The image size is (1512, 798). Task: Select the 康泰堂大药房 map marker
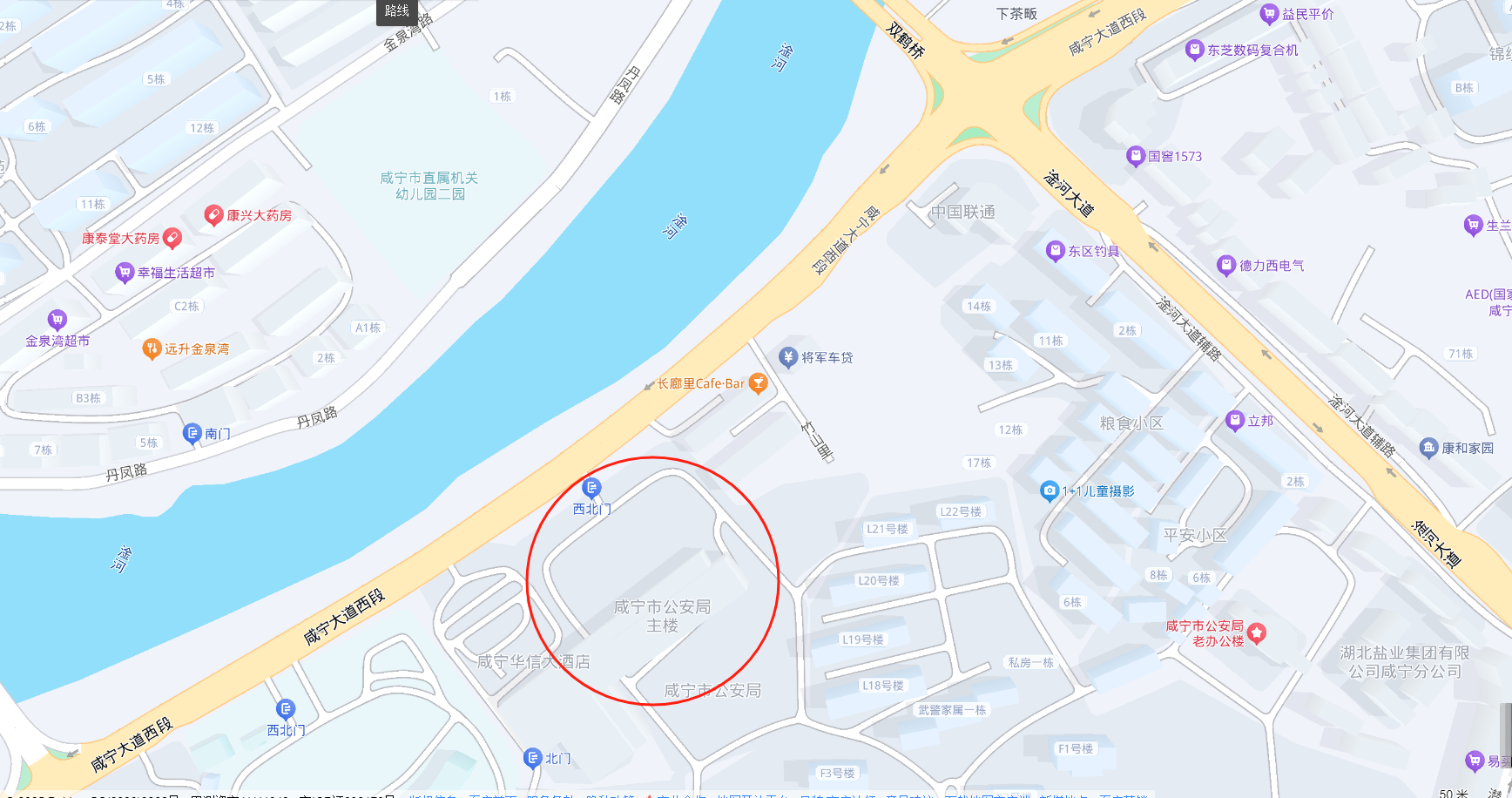[x=172, y=238]
